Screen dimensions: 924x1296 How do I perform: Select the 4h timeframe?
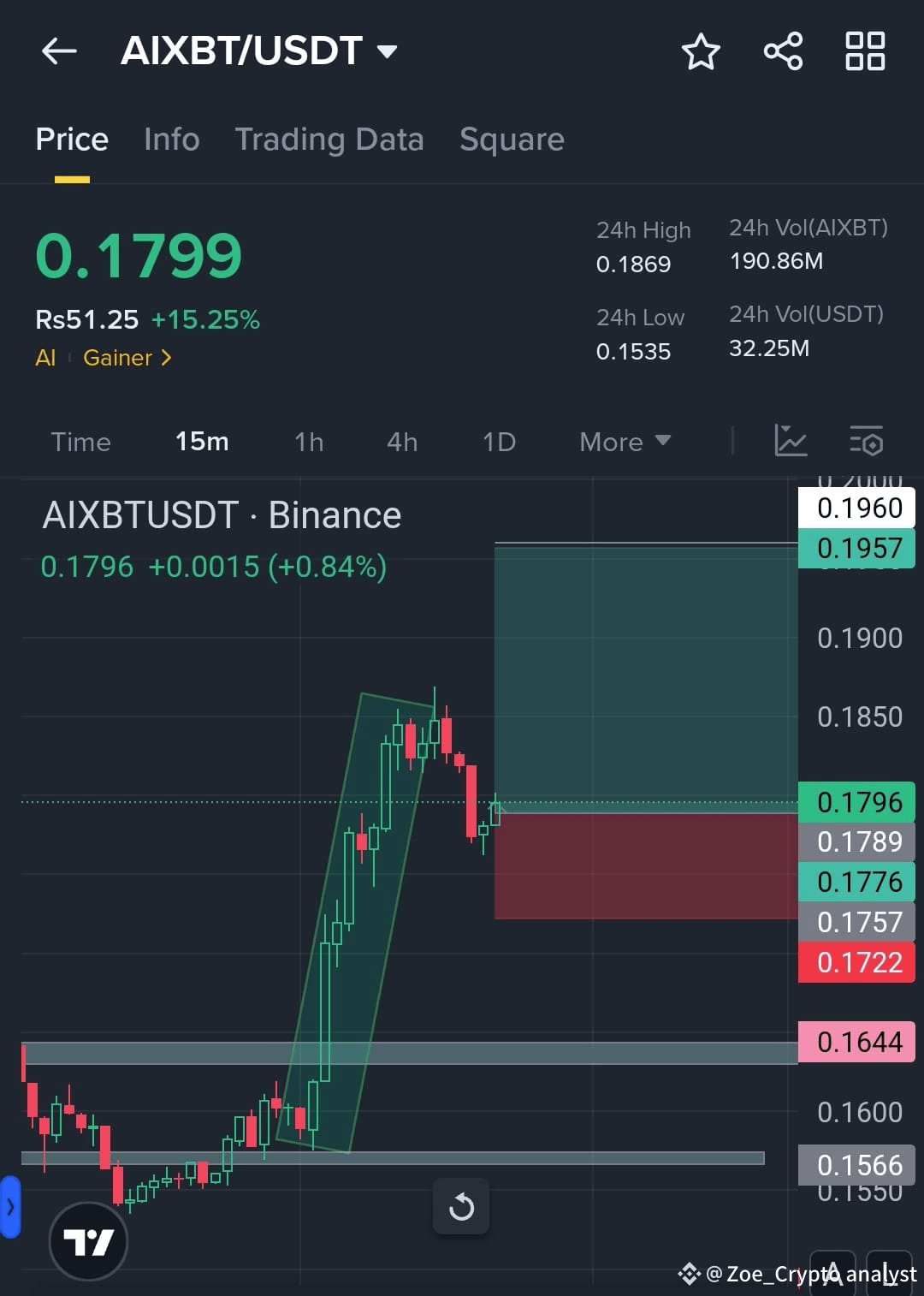pos(401,442)
